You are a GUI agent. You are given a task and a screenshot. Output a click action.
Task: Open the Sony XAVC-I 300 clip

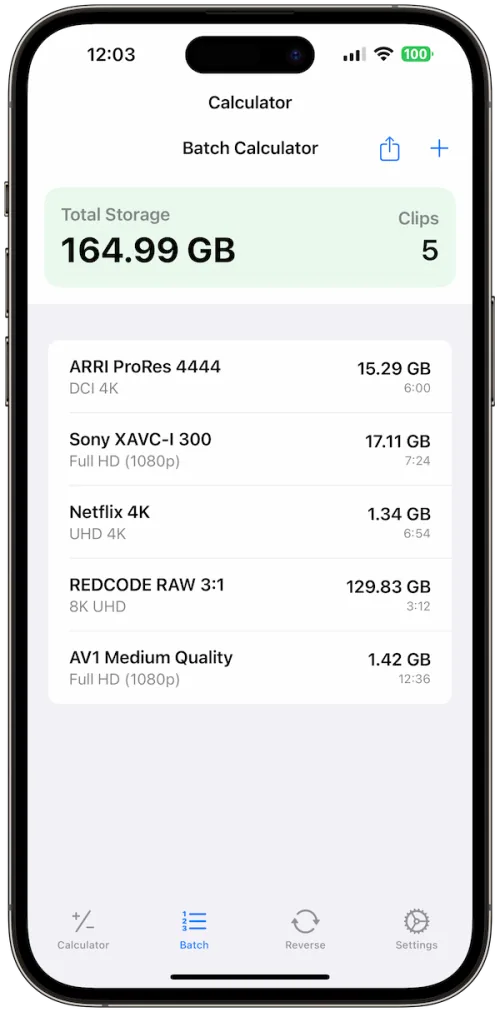tap(250, 449)
